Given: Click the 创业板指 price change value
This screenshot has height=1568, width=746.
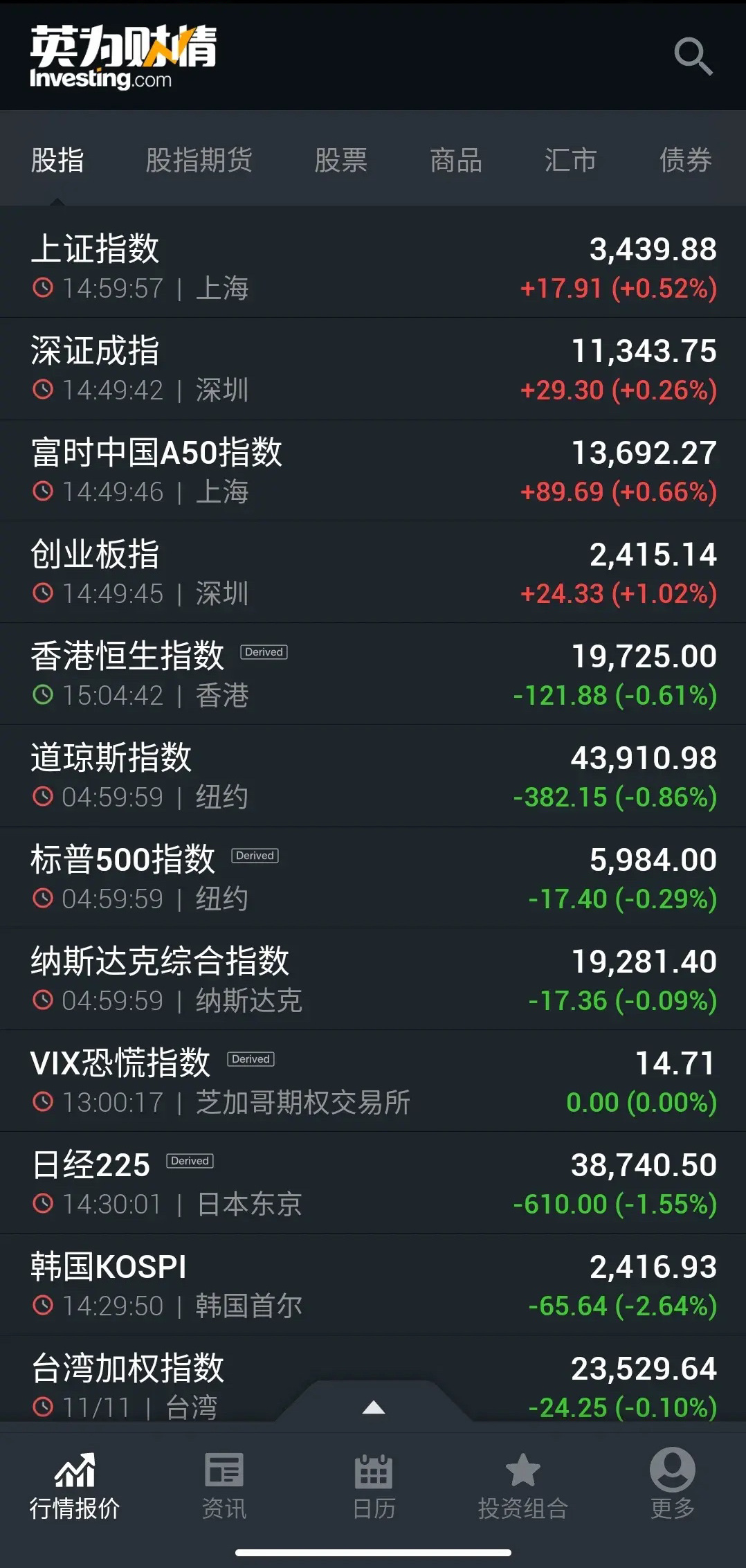Looking at the screenshot, I should click(x=618, y=594).
